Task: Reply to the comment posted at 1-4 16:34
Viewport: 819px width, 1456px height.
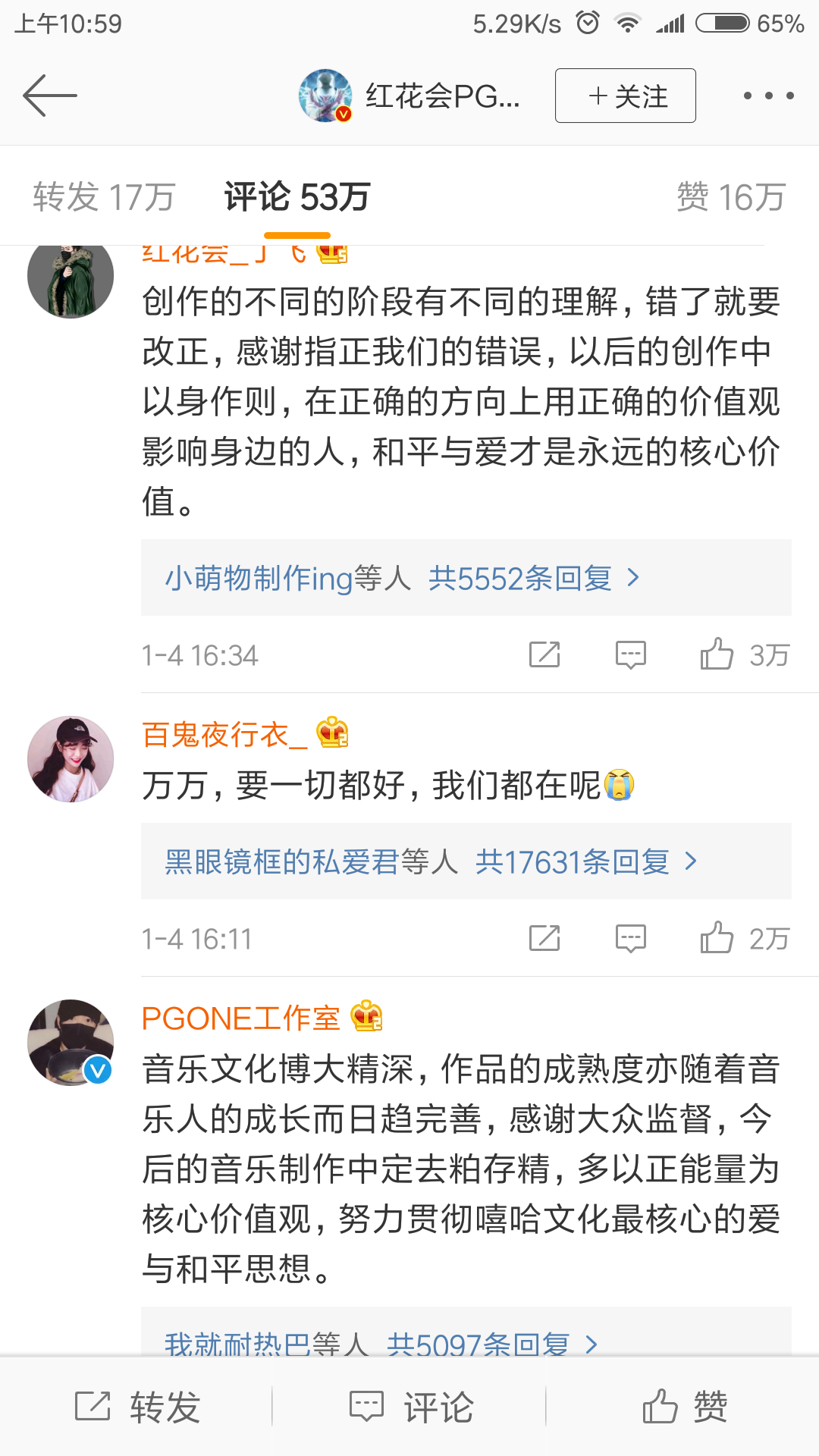Action: pos(630,654)
